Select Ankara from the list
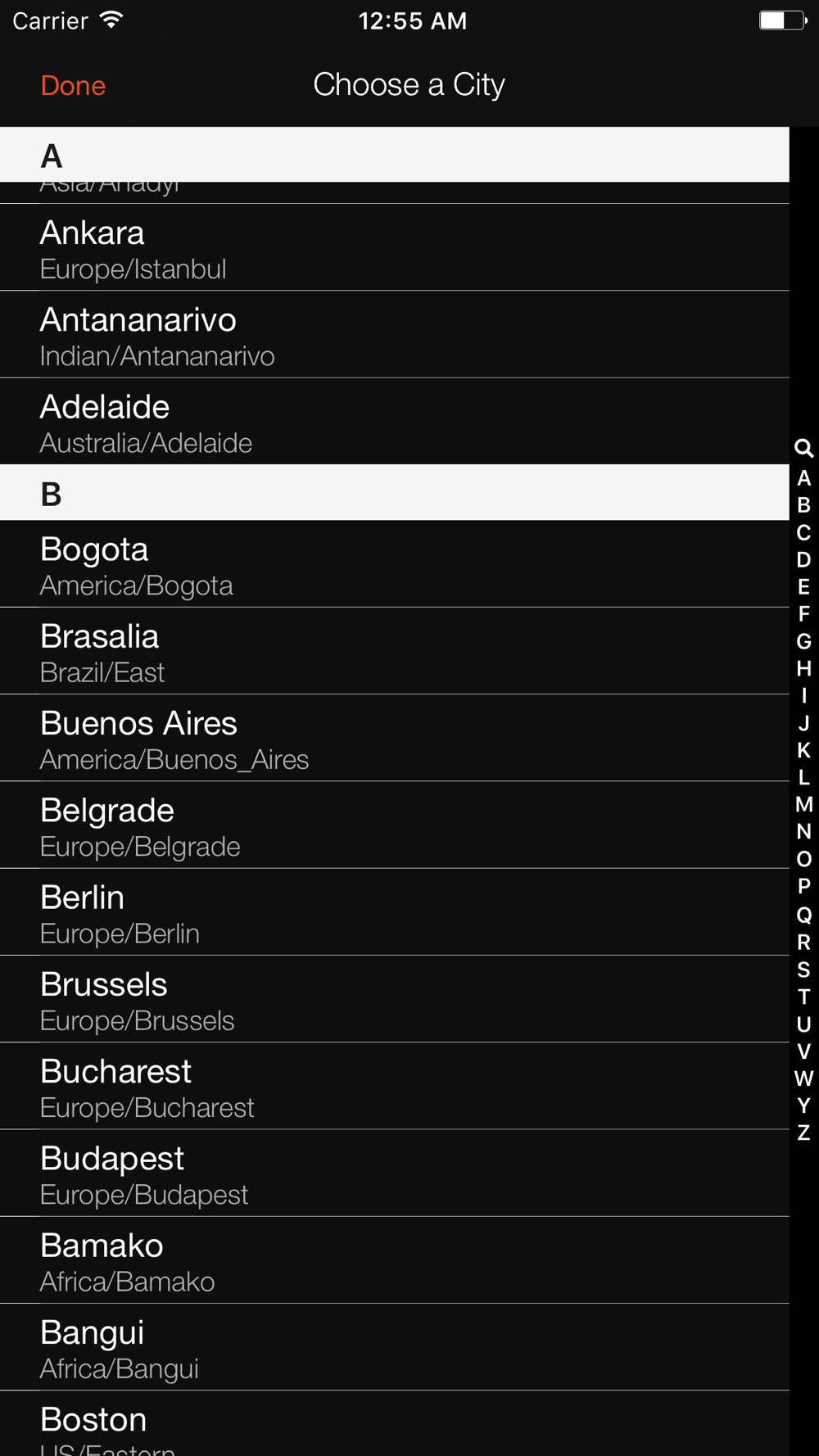 tap(395, 247)
